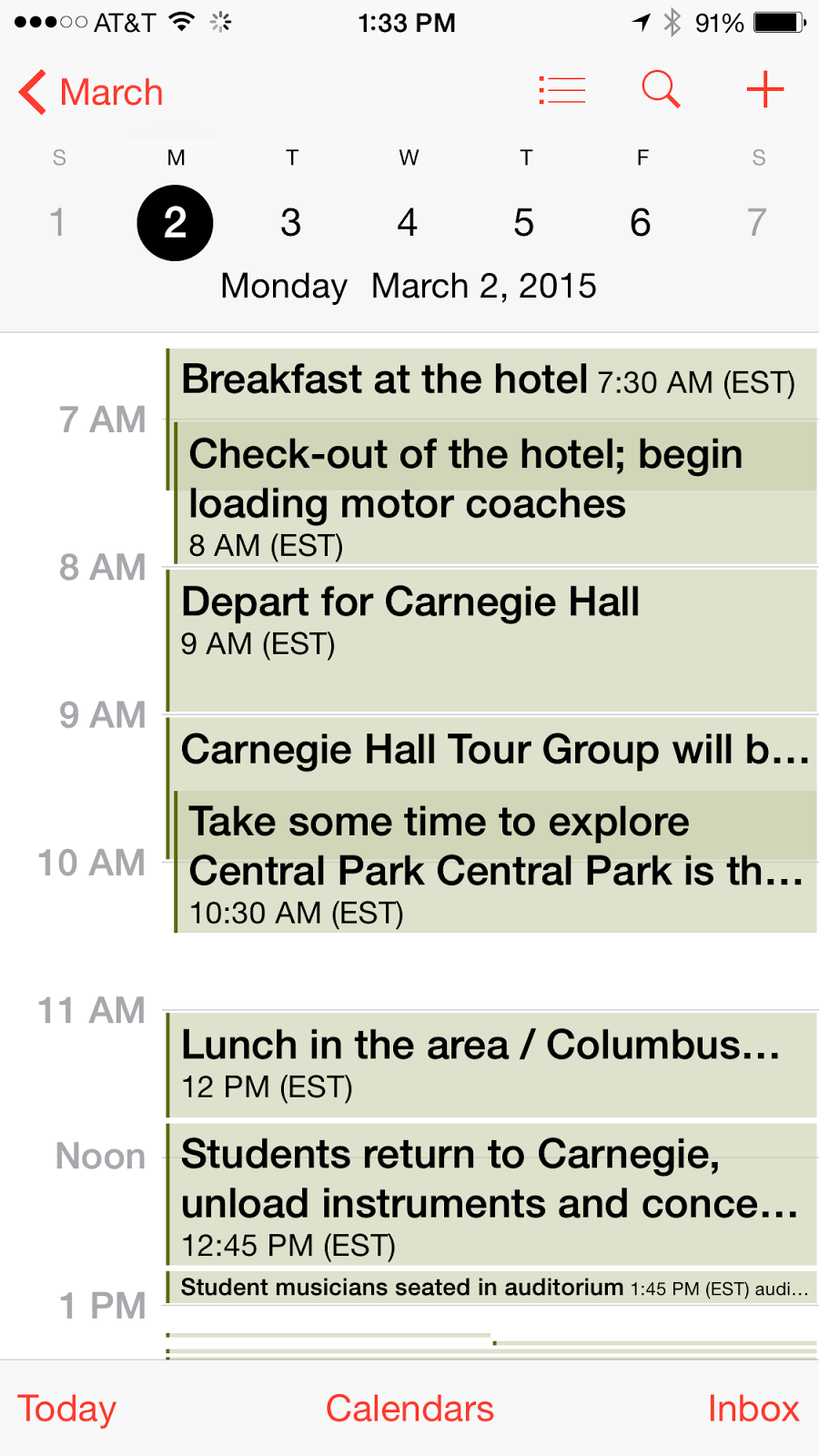Select Wednesday the 4th
This screenshot has width=819, height=1456.
tap(408, 223)
